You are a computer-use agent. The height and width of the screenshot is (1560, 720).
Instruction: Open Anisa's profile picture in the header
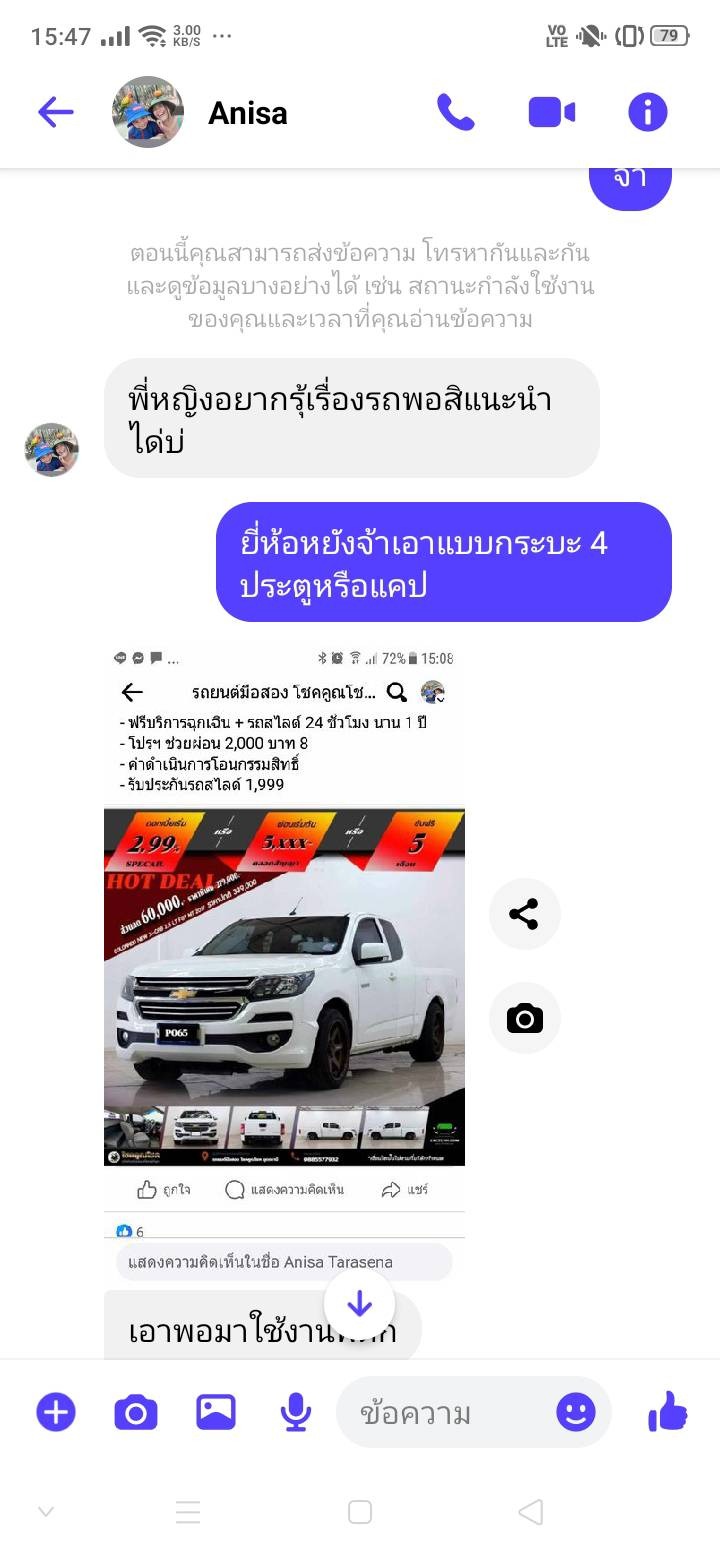148,112
